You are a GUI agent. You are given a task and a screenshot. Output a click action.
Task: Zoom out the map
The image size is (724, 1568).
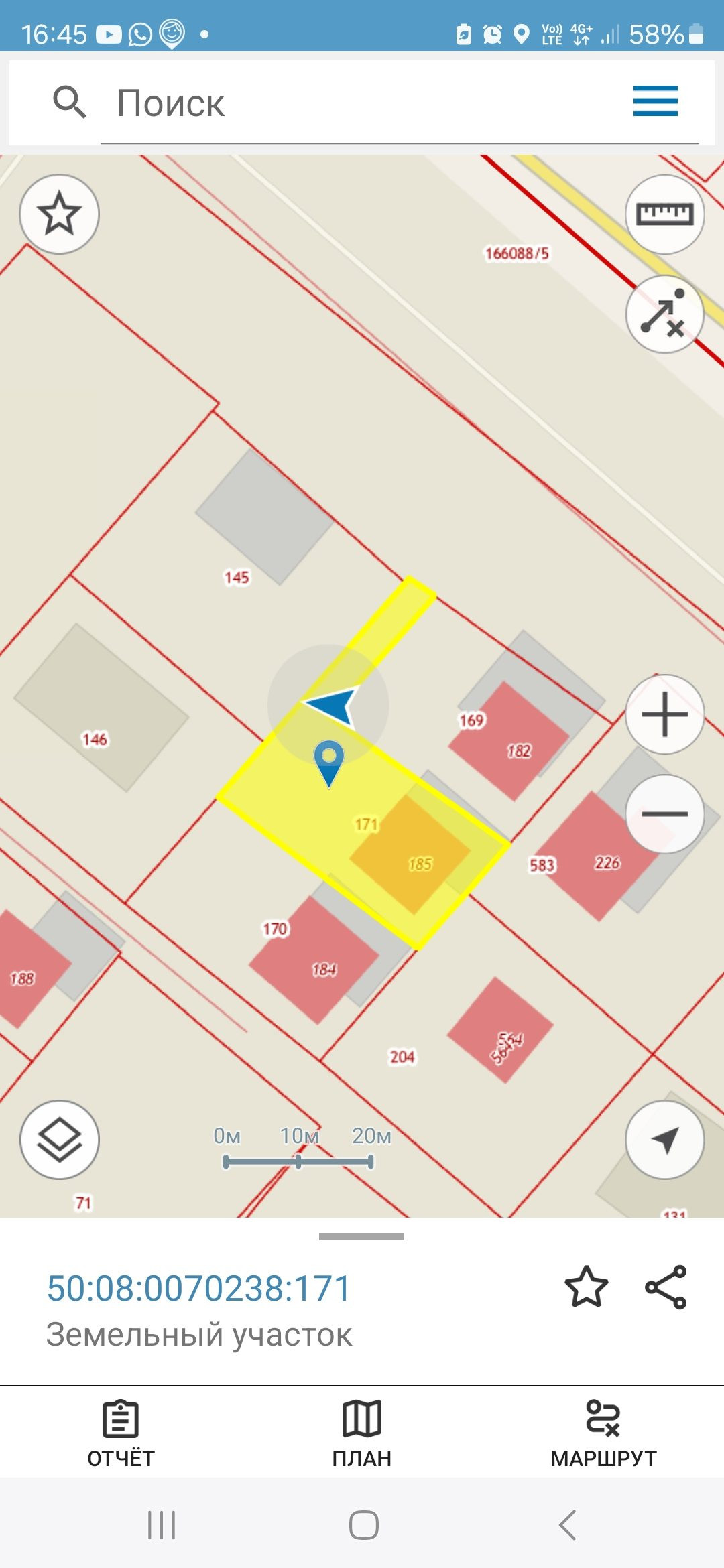coord(664,813)
